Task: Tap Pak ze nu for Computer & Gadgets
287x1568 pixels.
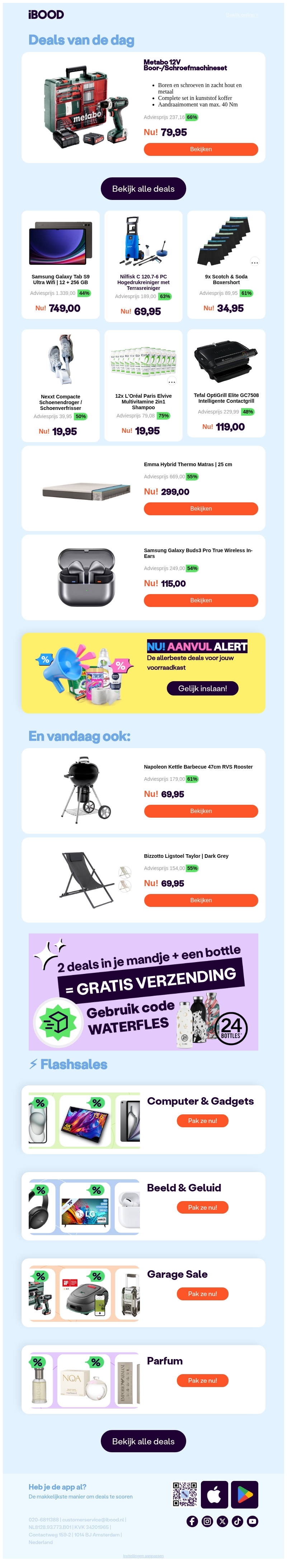Action: coord(202,1120)
